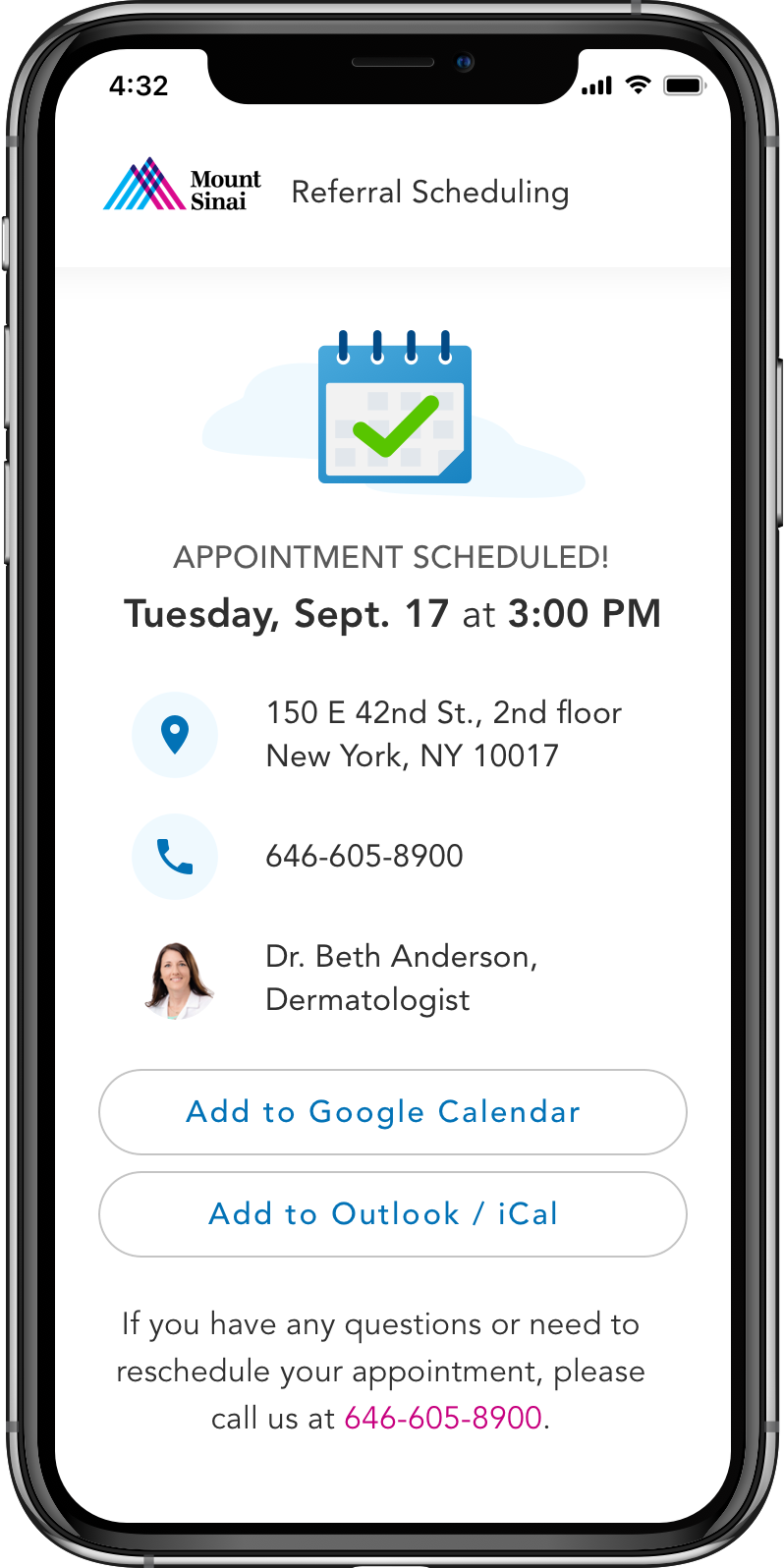Tap the 646-605-8900 number beside phone icon

pyautogui.click(x=364, y=855)
